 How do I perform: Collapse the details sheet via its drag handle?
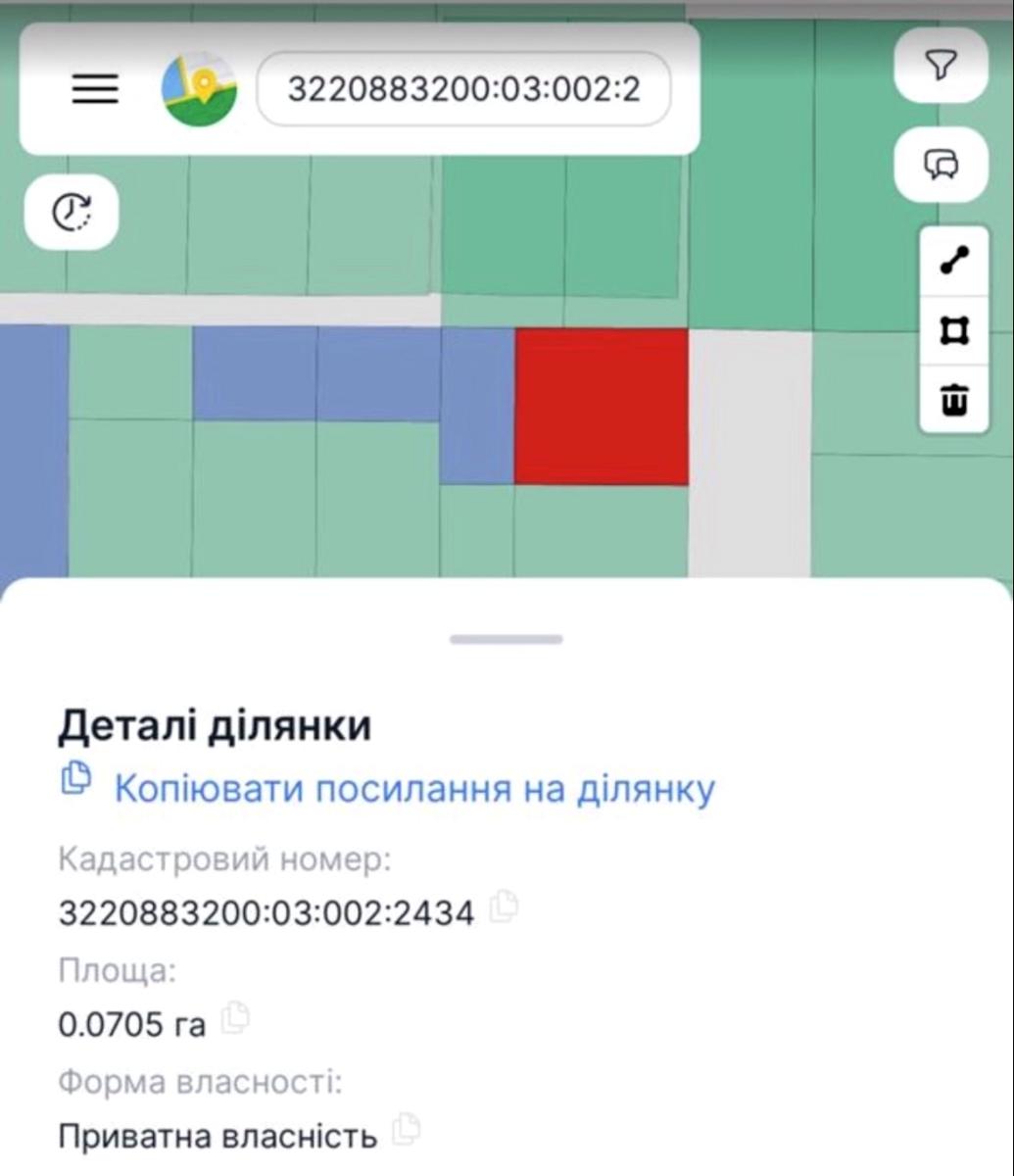tap(506, 637)
